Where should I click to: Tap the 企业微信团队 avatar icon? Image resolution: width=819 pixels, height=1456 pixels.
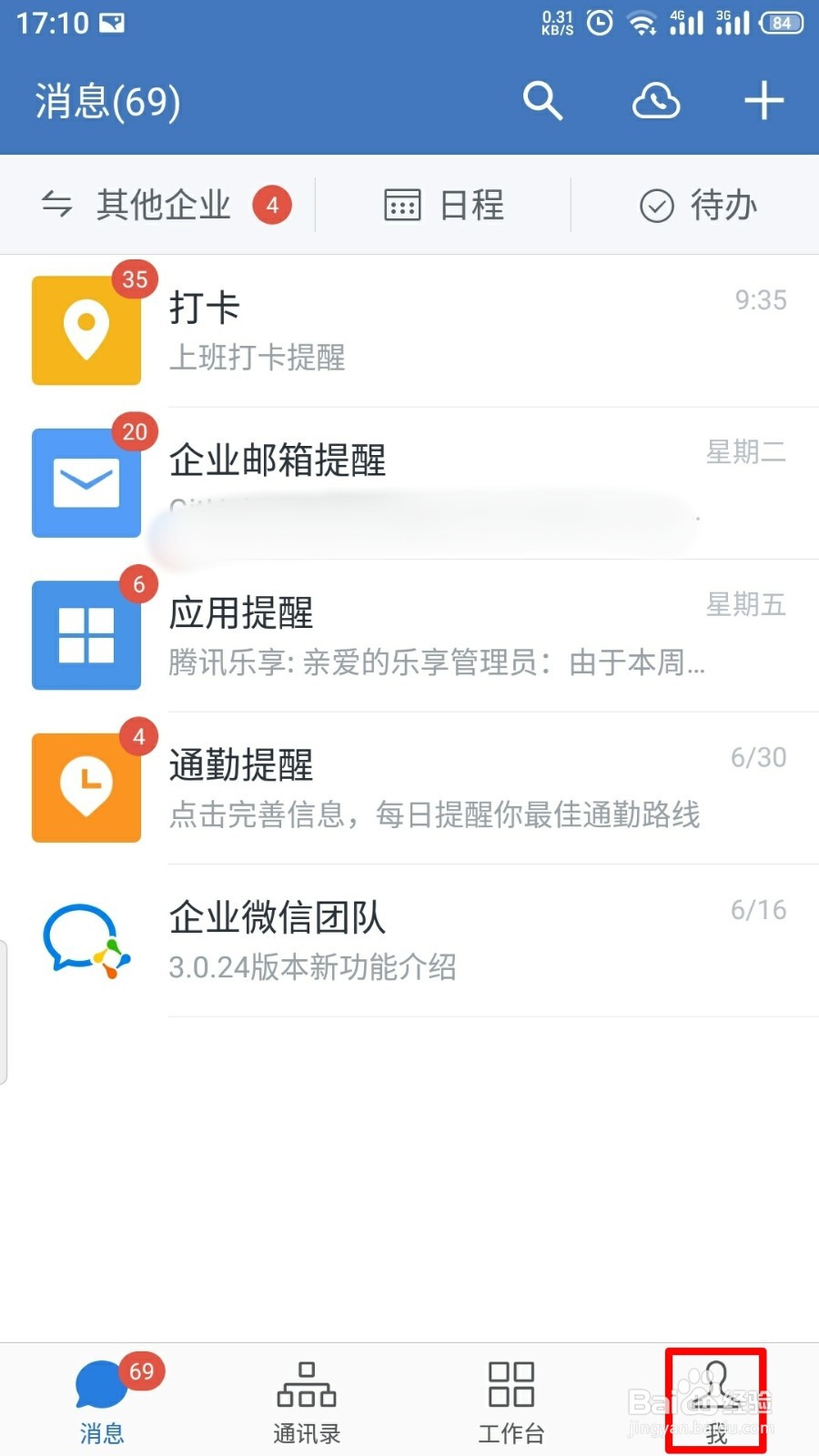[x=86, y=937]
